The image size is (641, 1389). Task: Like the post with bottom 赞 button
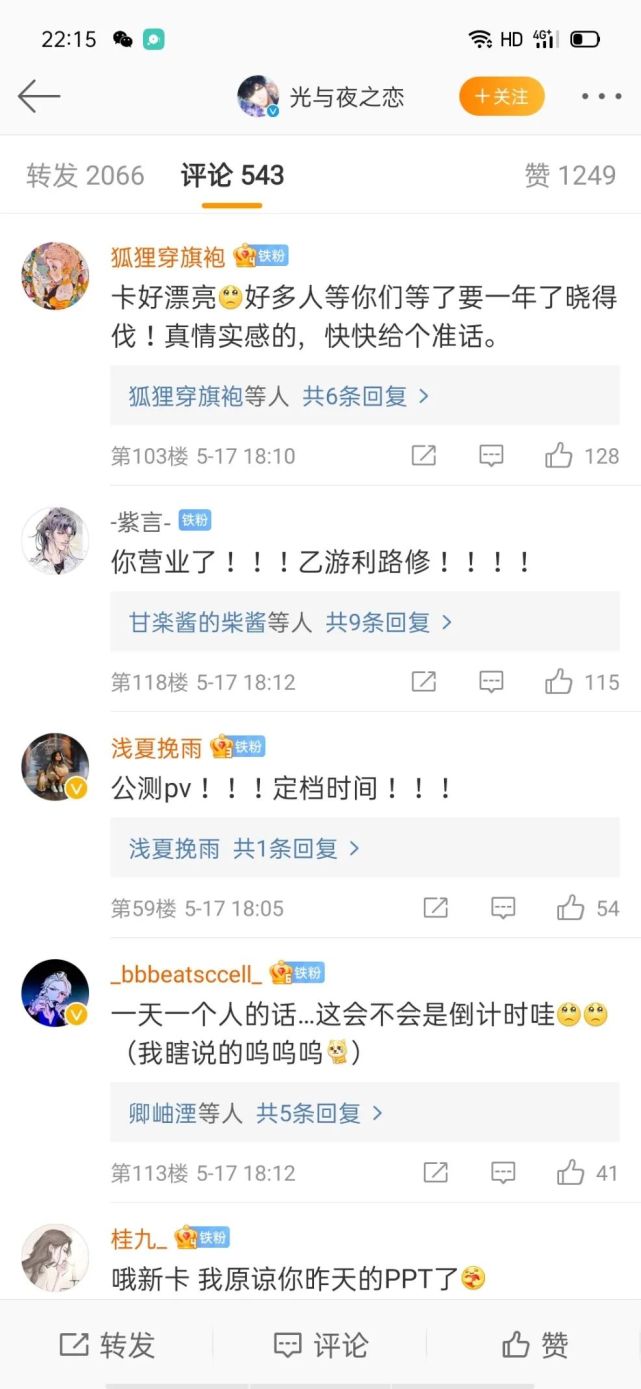[x=535, y=1345]
